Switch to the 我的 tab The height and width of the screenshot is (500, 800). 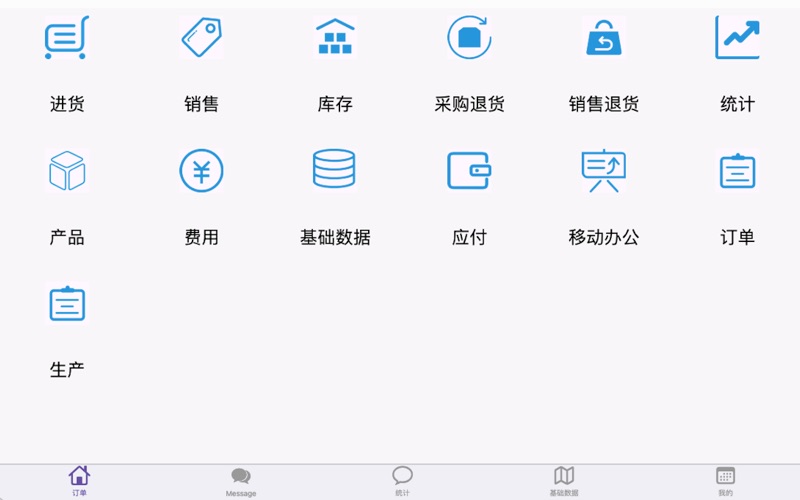[x=725, y=481]
